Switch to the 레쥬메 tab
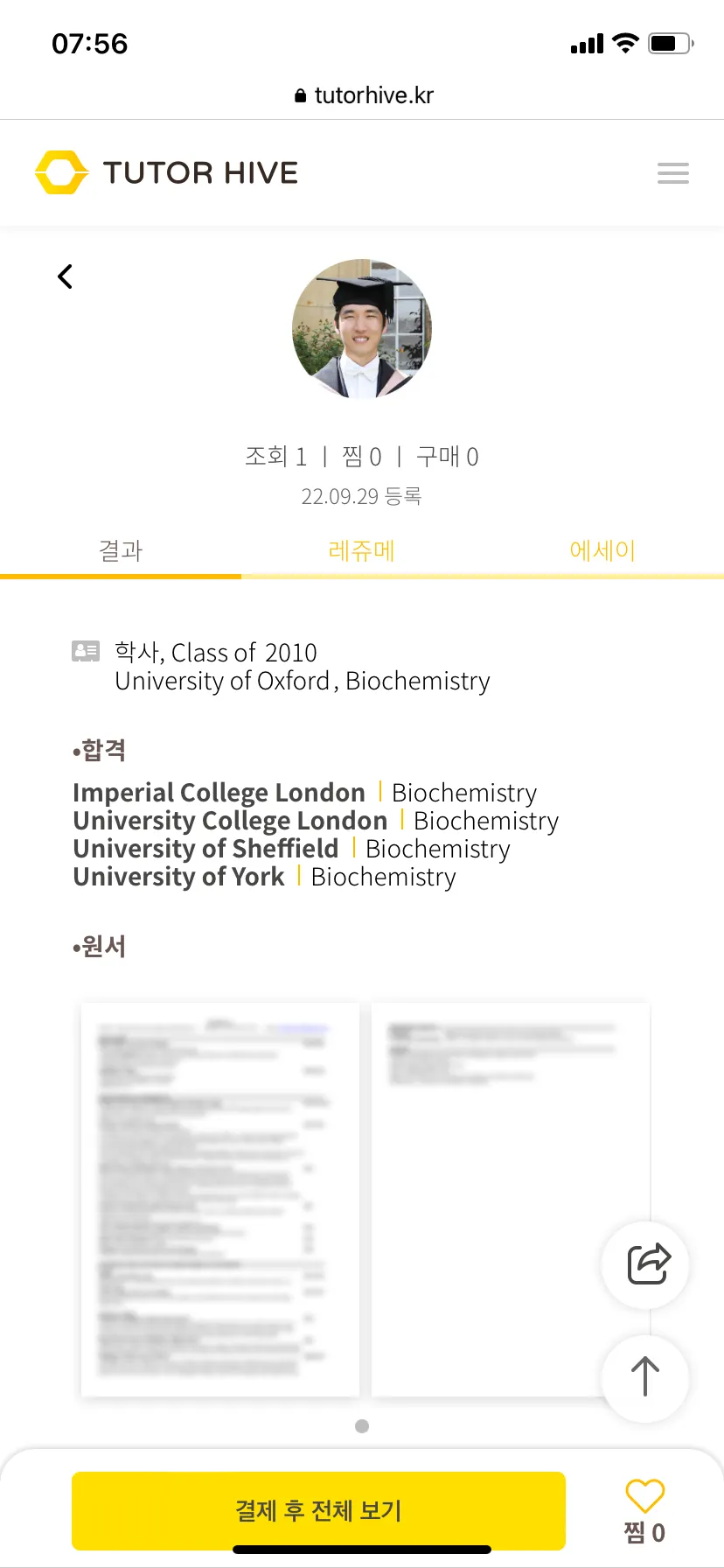The image size is (724, 1568). (361, 550)
